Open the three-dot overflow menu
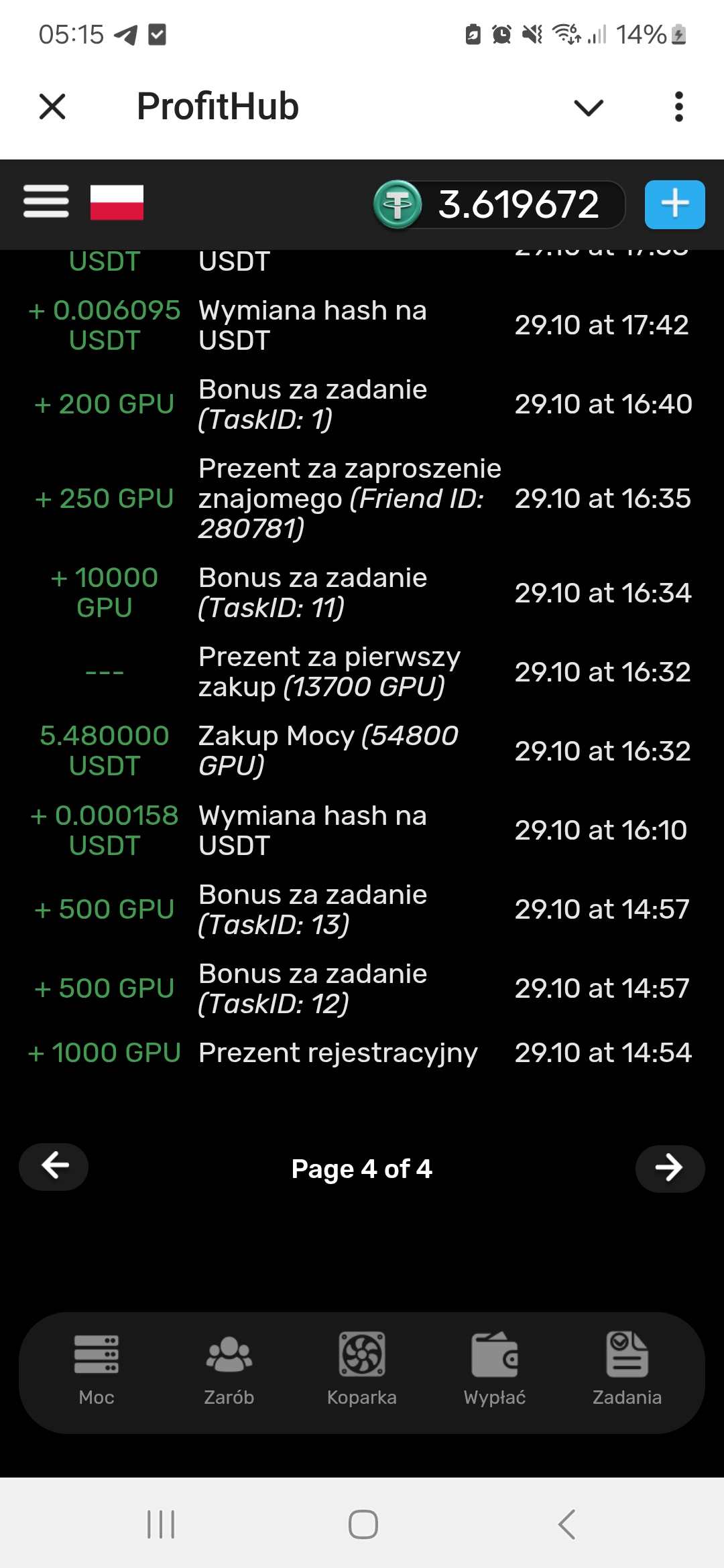Image resolution: width=724 pixels, height=1568 pixels. pyautogui.click(x=678, y=107)
